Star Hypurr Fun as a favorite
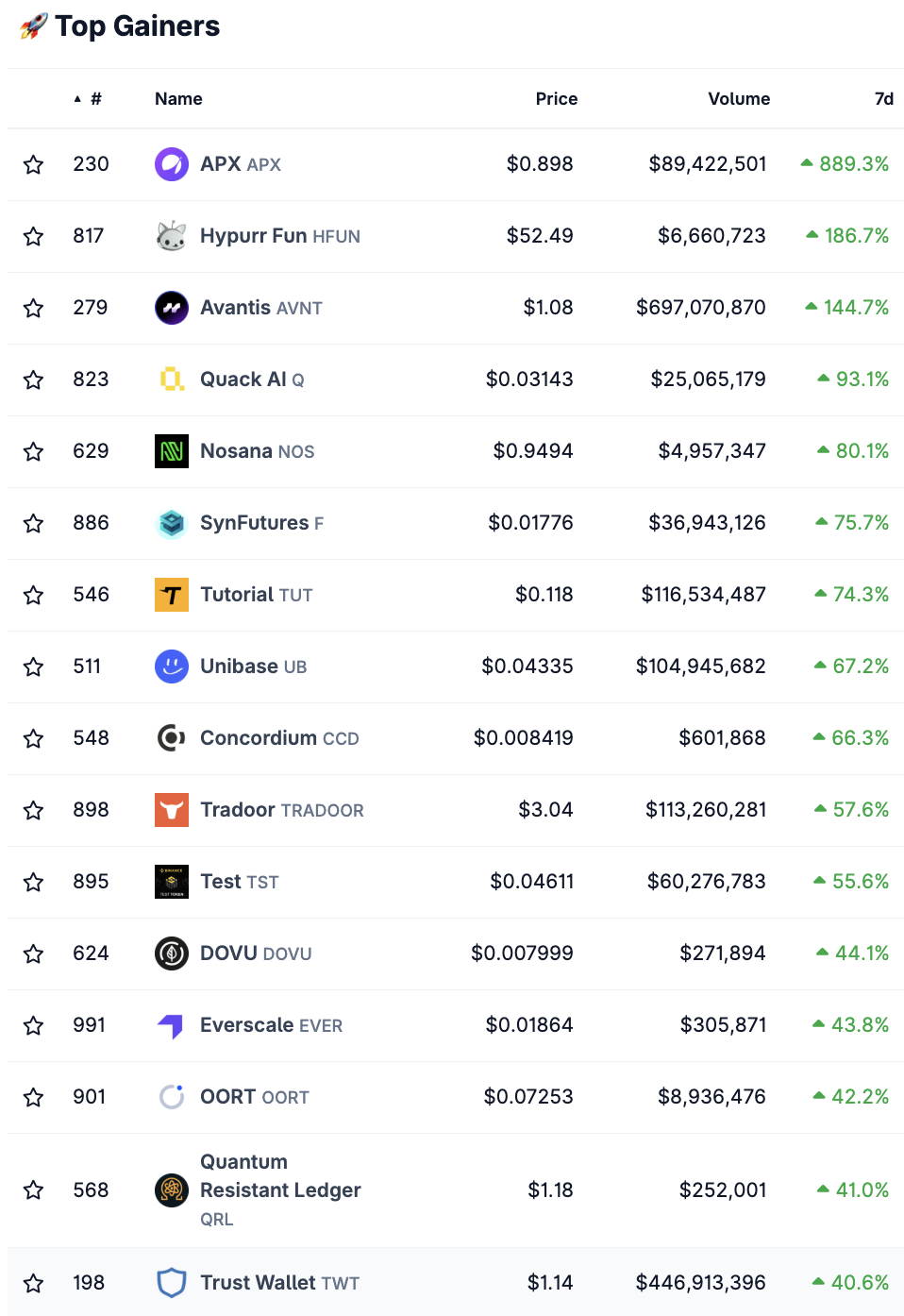The width and height of the screenshot is (904, 1316). click(34, 237)
